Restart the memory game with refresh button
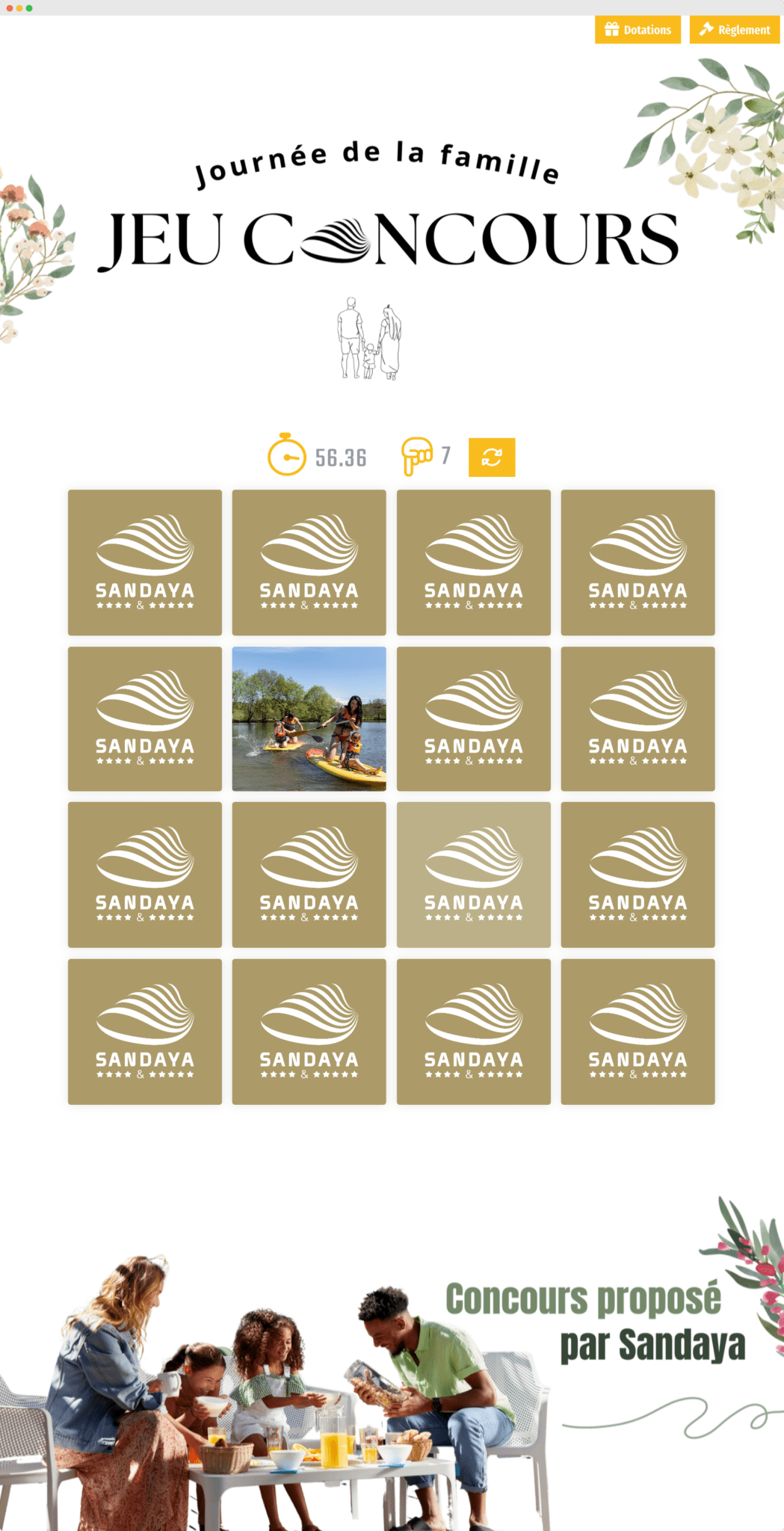 pyautogui.click(x=491, y=457)
